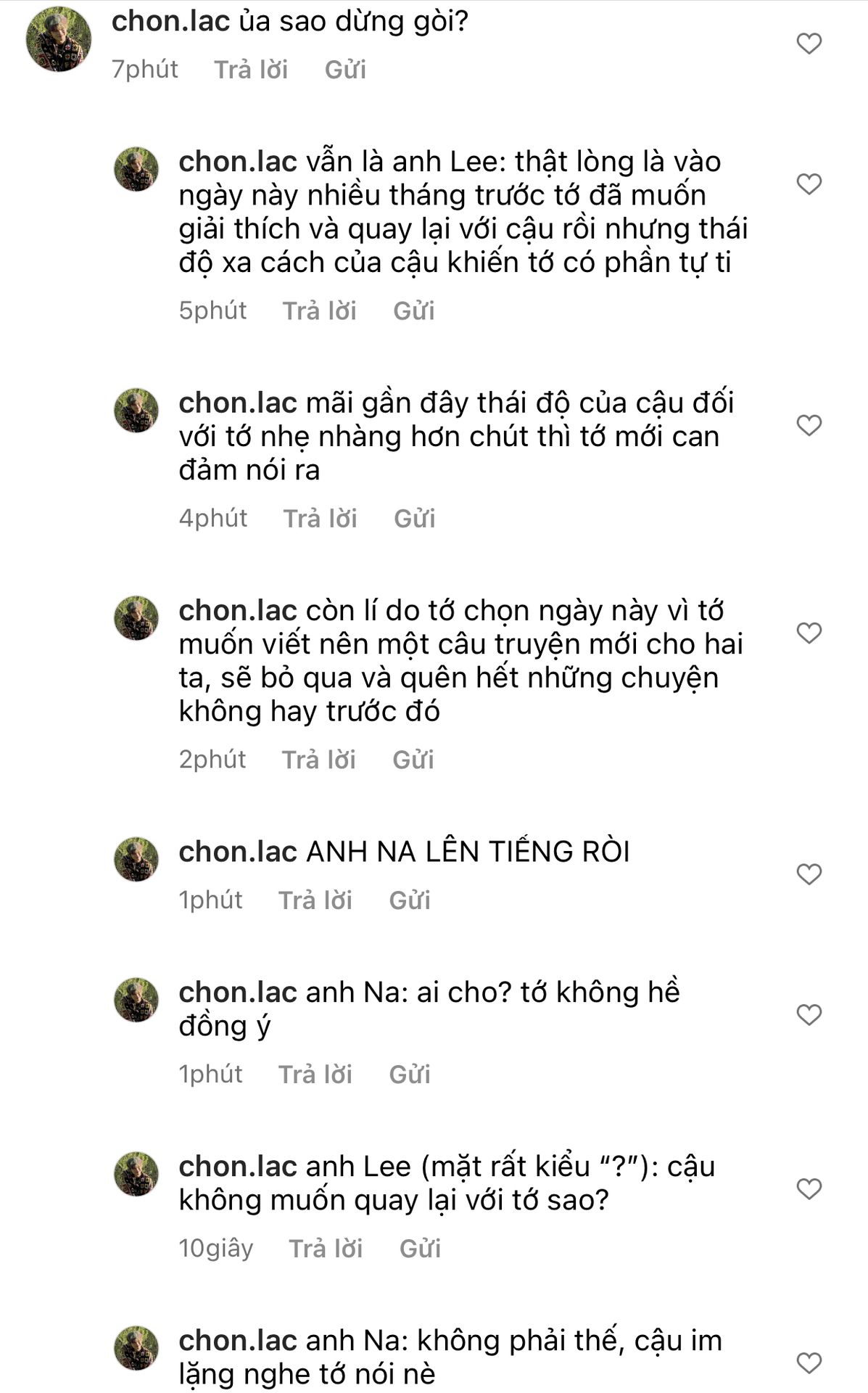Image resolution: width=868 pixels, height=1393 pixels.
Task: Like the comment "anh Na: ai cho?"
Action: tap(809, 1014)
